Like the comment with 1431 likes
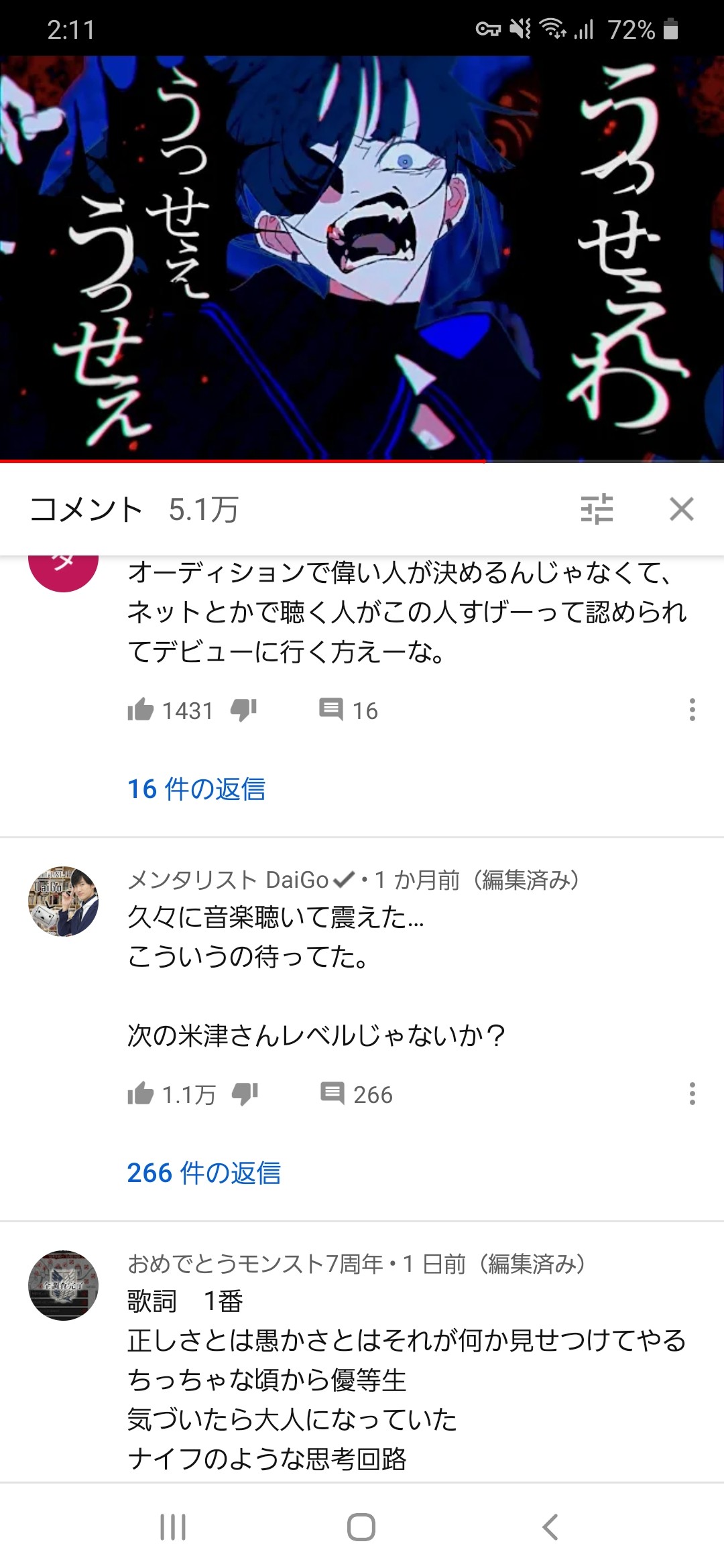Image resolution: width=724 pixels, height=1568 pixels. tap(141, 710)
